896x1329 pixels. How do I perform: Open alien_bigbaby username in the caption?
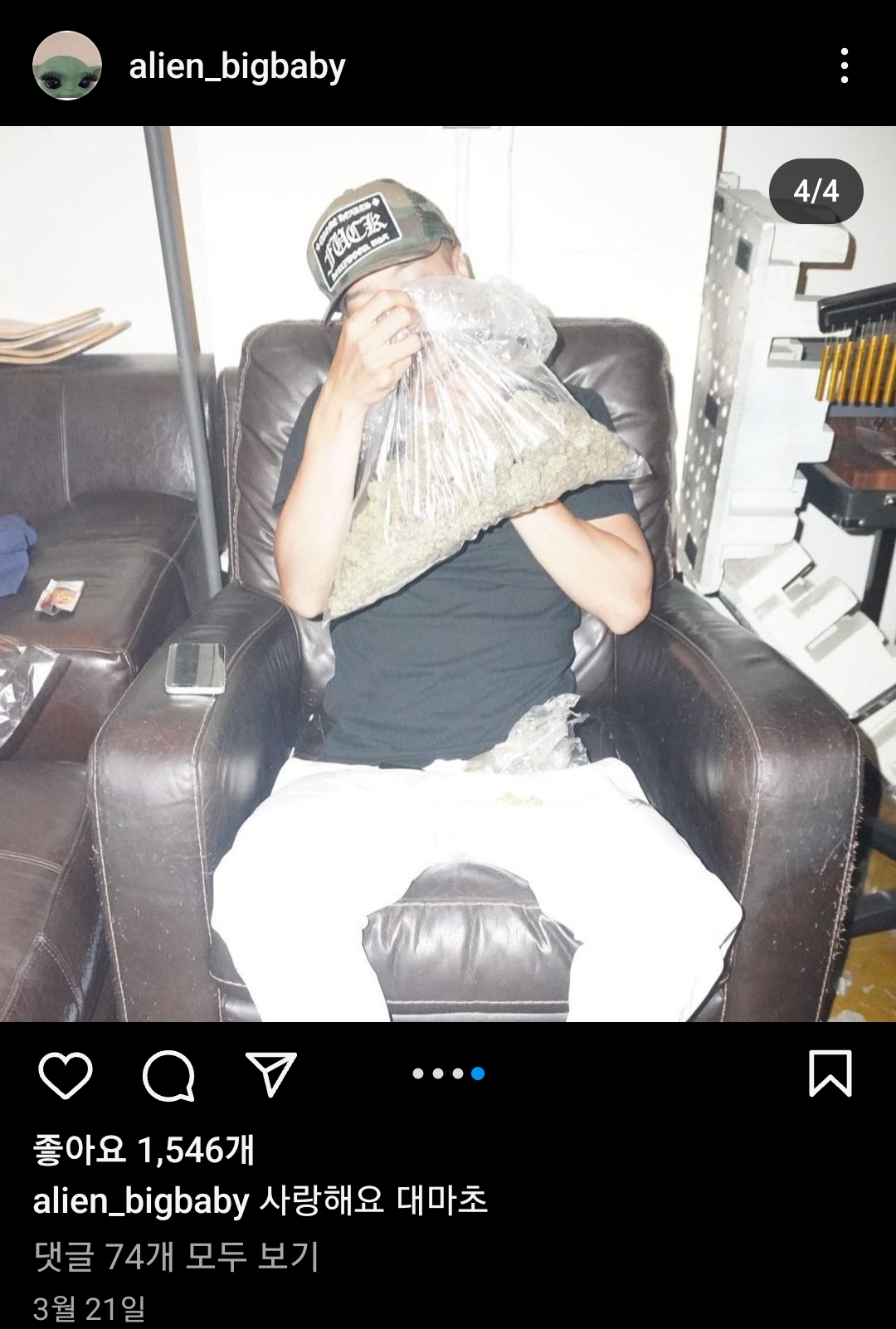click(x=141, y=1201)
